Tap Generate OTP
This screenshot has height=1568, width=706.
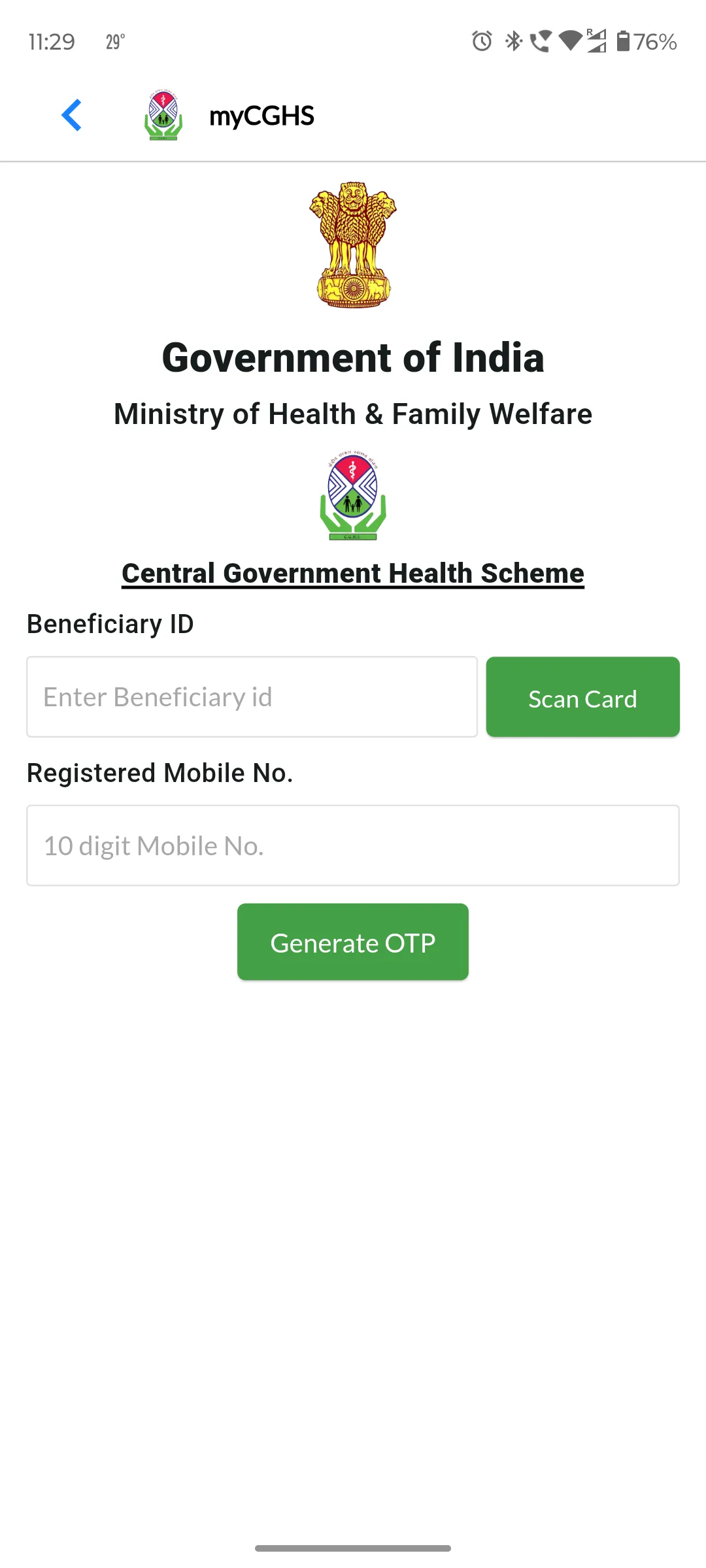(x=353, y=942)
